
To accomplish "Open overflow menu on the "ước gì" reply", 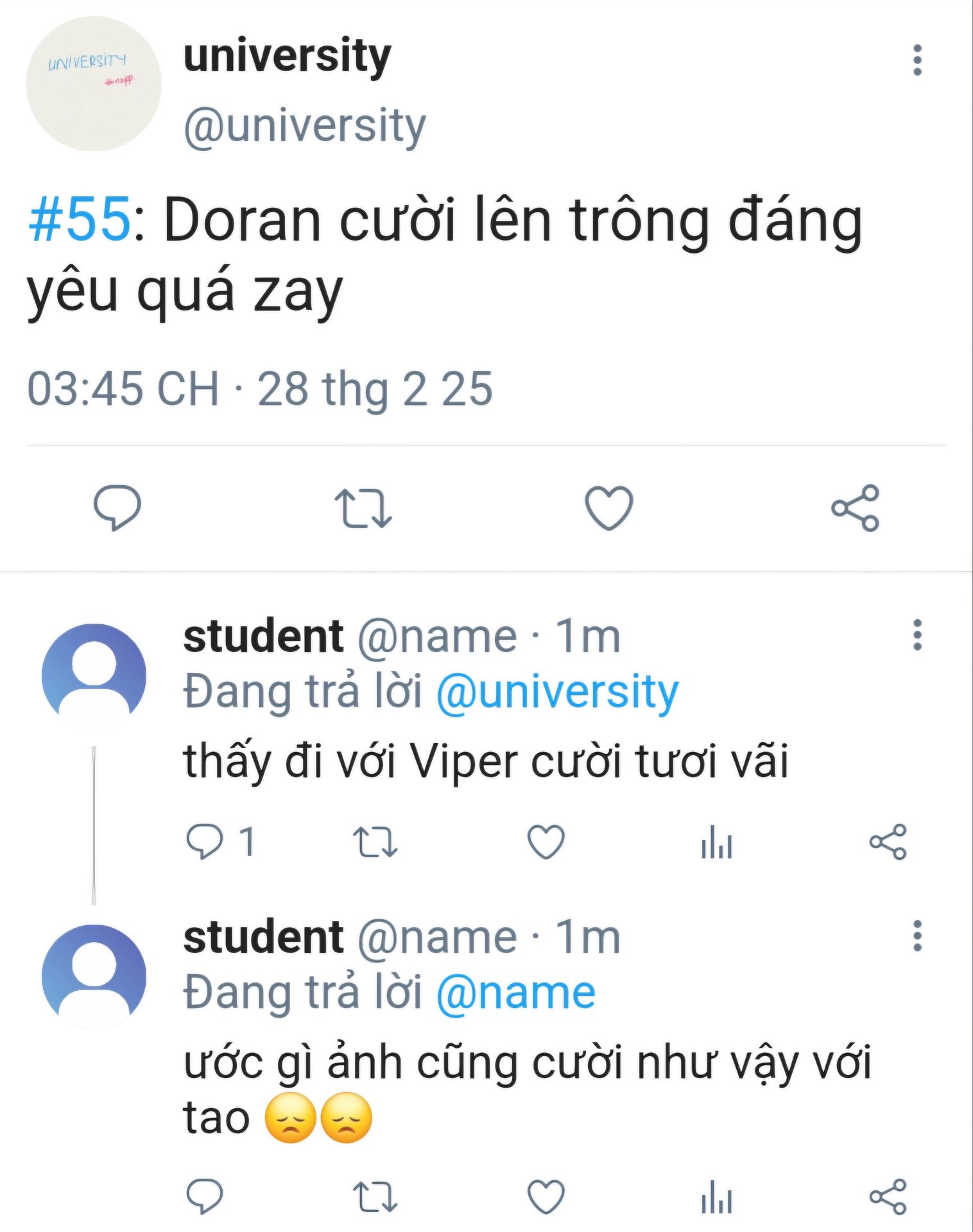I will (917, 936).
